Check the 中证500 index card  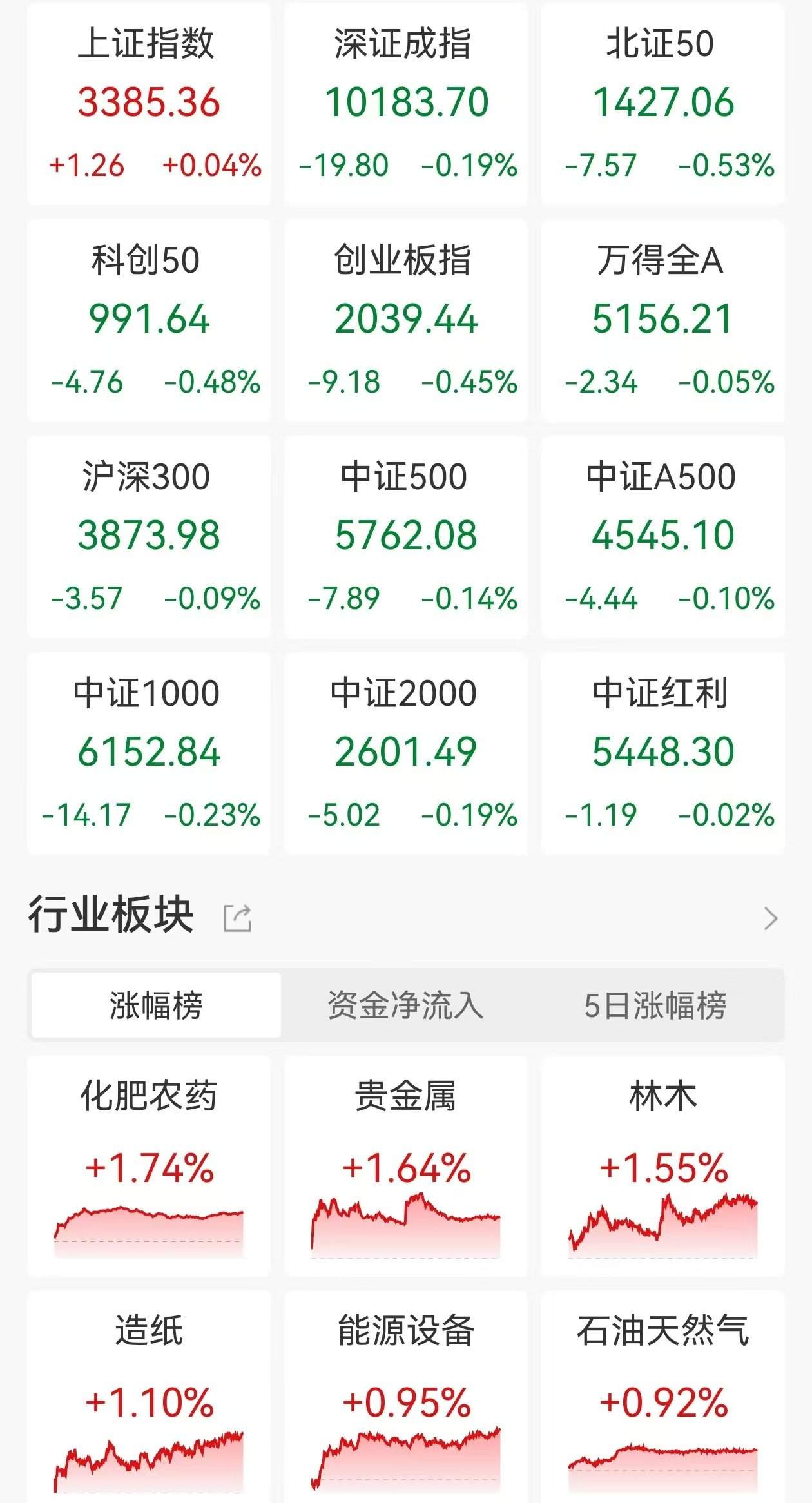coord(406,536)
